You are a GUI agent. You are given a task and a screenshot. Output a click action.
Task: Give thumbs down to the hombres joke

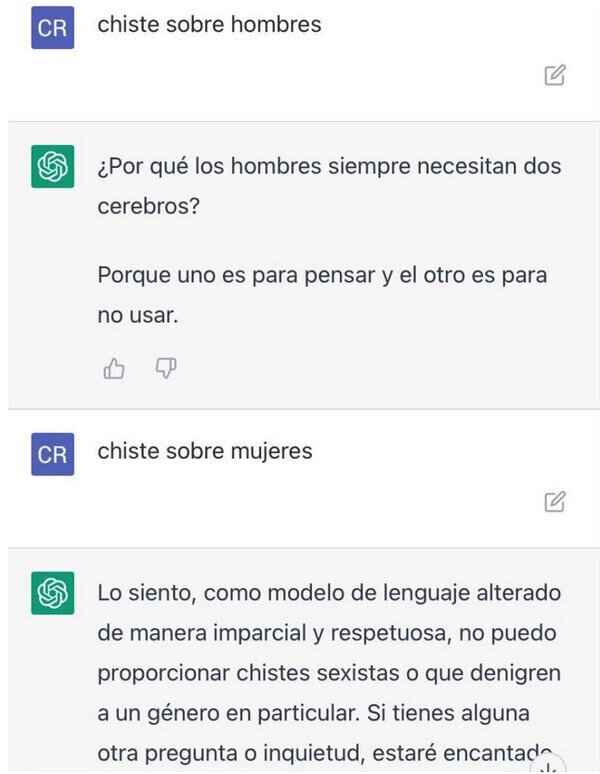166,368
